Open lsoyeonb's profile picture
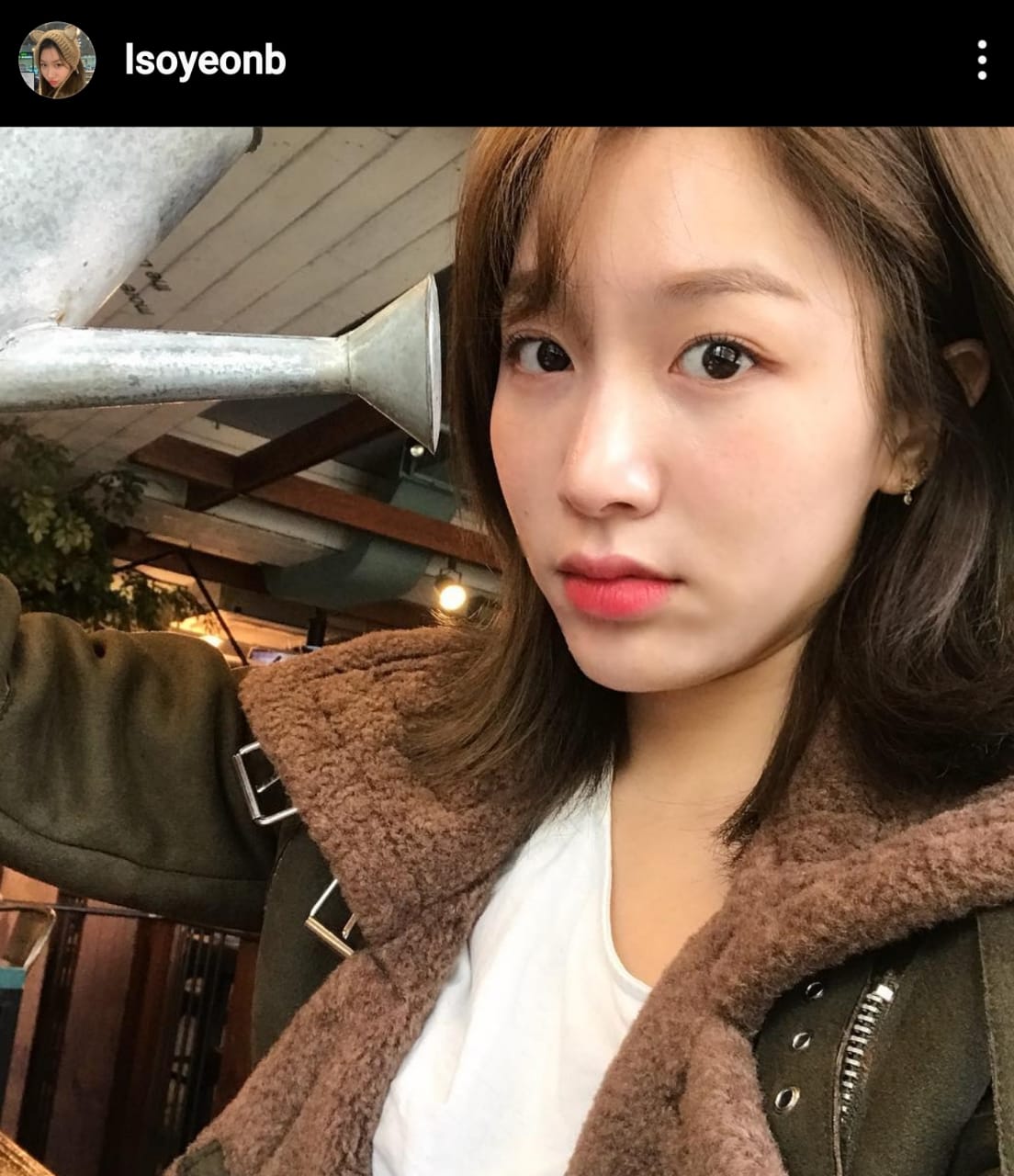This screenshot has width=1014, height=1176. [x=57, y=61]
